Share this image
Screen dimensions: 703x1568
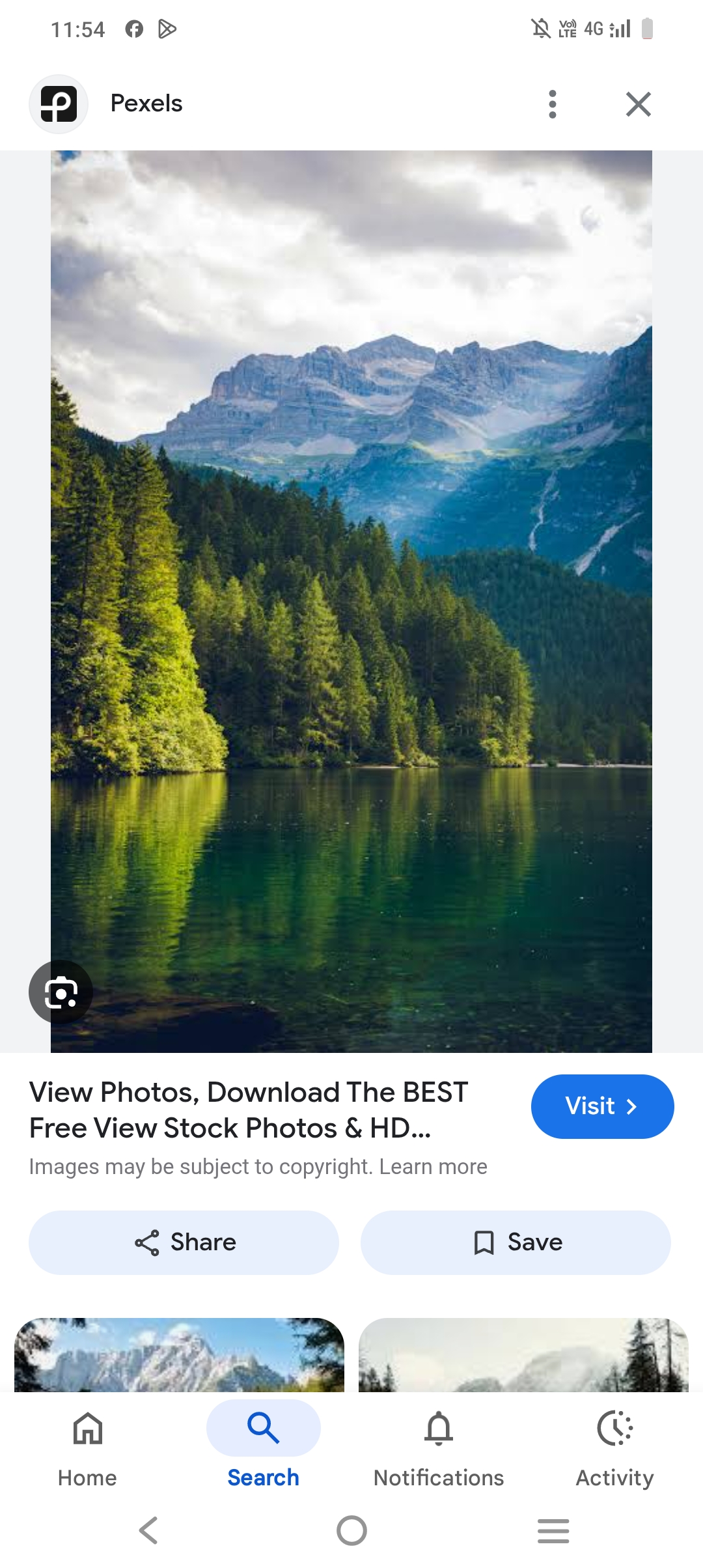184,1242
